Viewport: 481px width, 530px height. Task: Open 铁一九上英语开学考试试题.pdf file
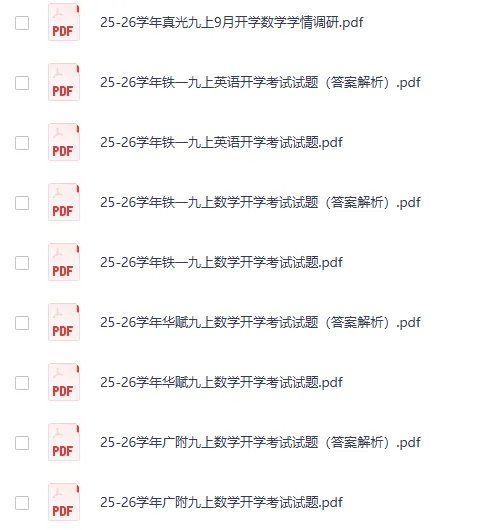click(x=221, y=143)
